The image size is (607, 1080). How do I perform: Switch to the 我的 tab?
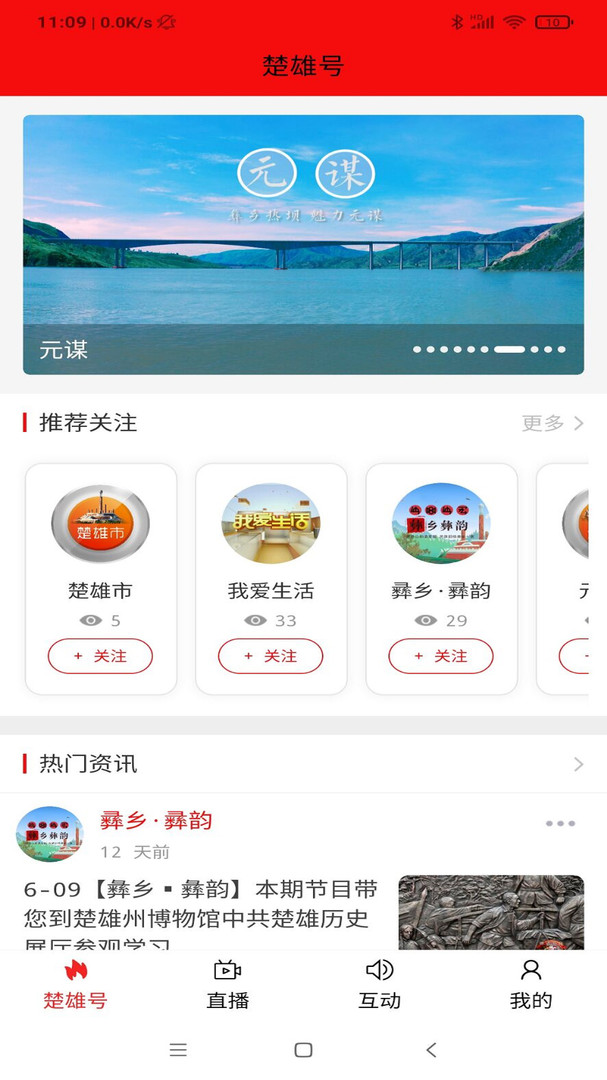(x=531, y=985)
